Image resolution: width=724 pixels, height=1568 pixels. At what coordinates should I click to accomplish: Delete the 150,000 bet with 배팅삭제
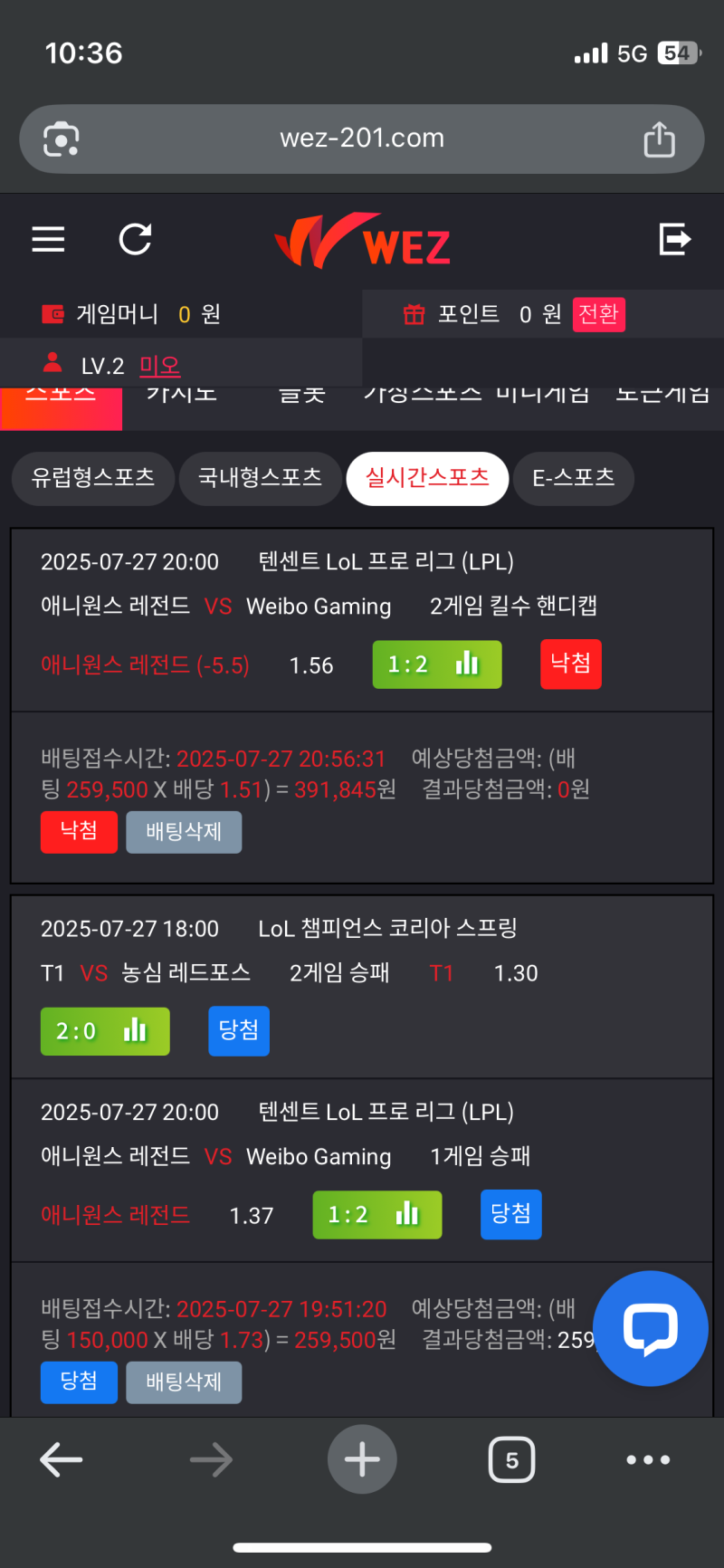click(184, 1382)
